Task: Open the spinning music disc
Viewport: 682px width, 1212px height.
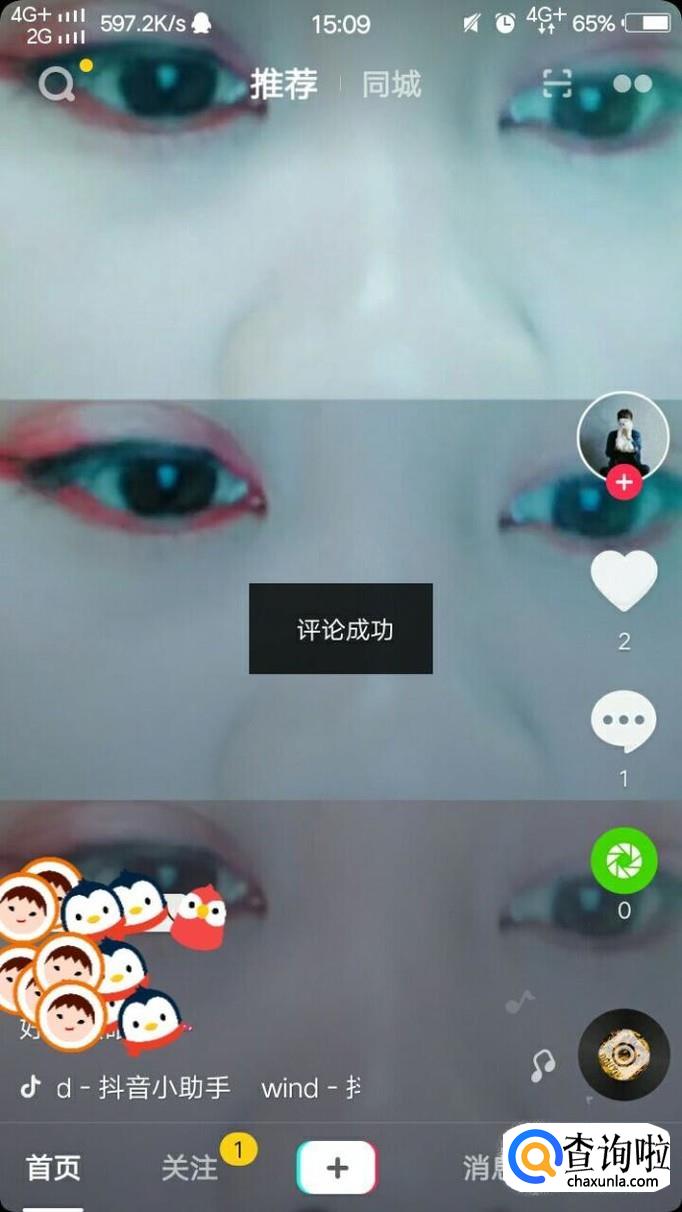Action: pos(624,1055)
